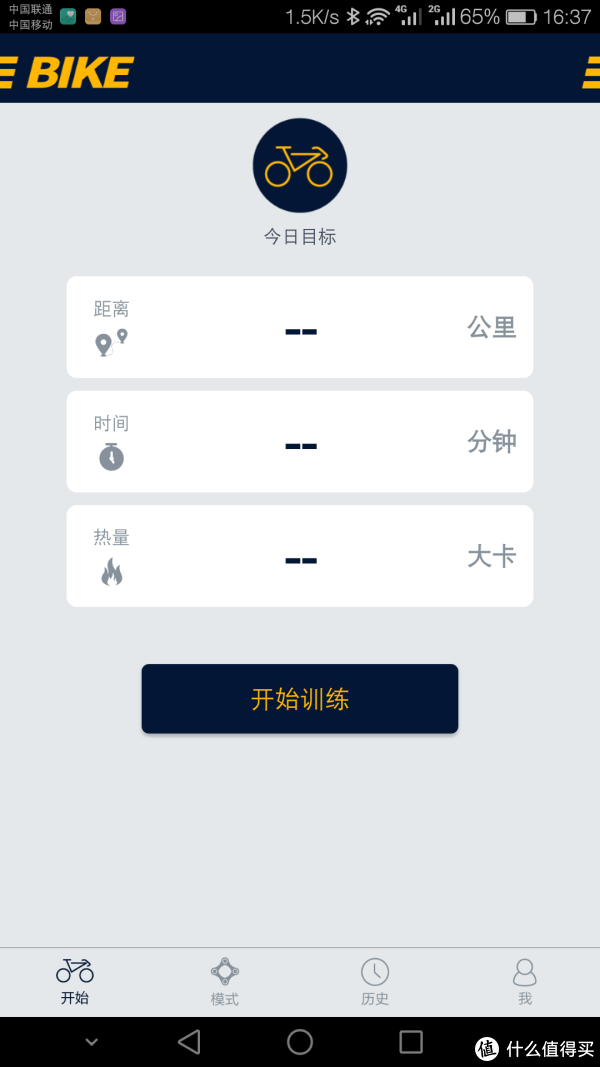Open the 距离 distance goal card

pyautogui.click(x=299, y=327)
